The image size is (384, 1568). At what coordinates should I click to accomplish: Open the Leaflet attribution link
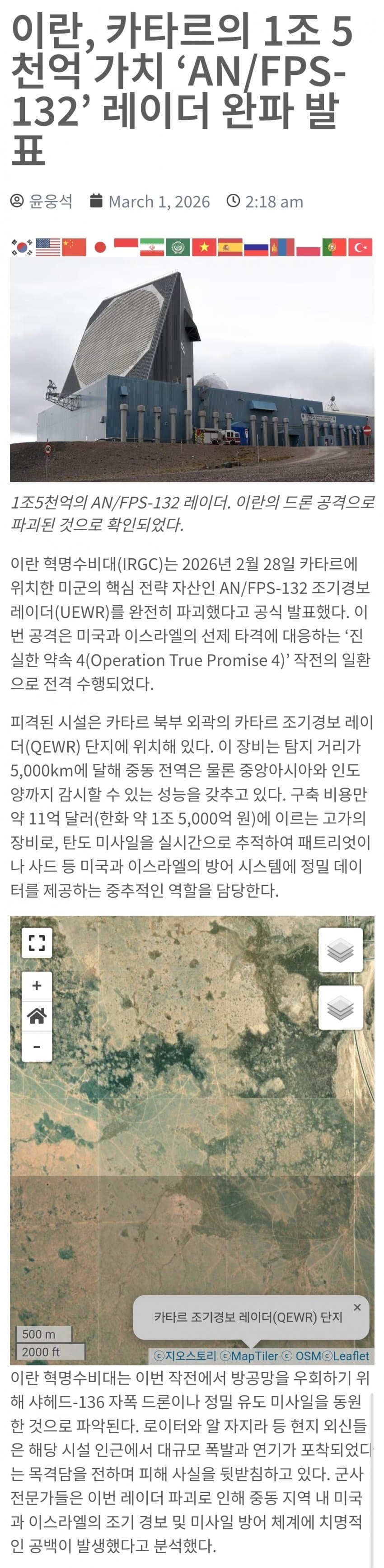[x=350, y=1356]
